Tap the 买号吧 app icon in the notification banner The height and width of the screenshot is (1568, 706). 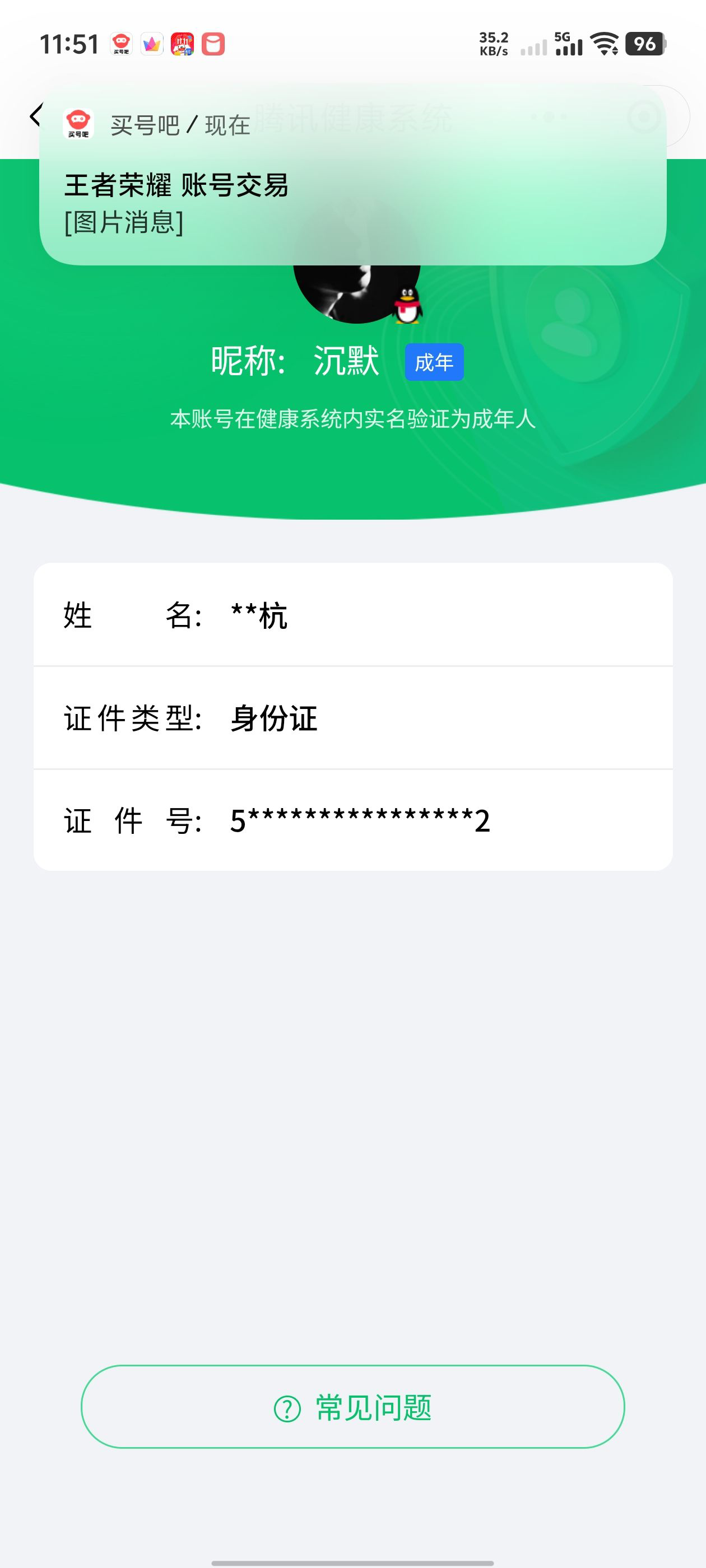77,122
